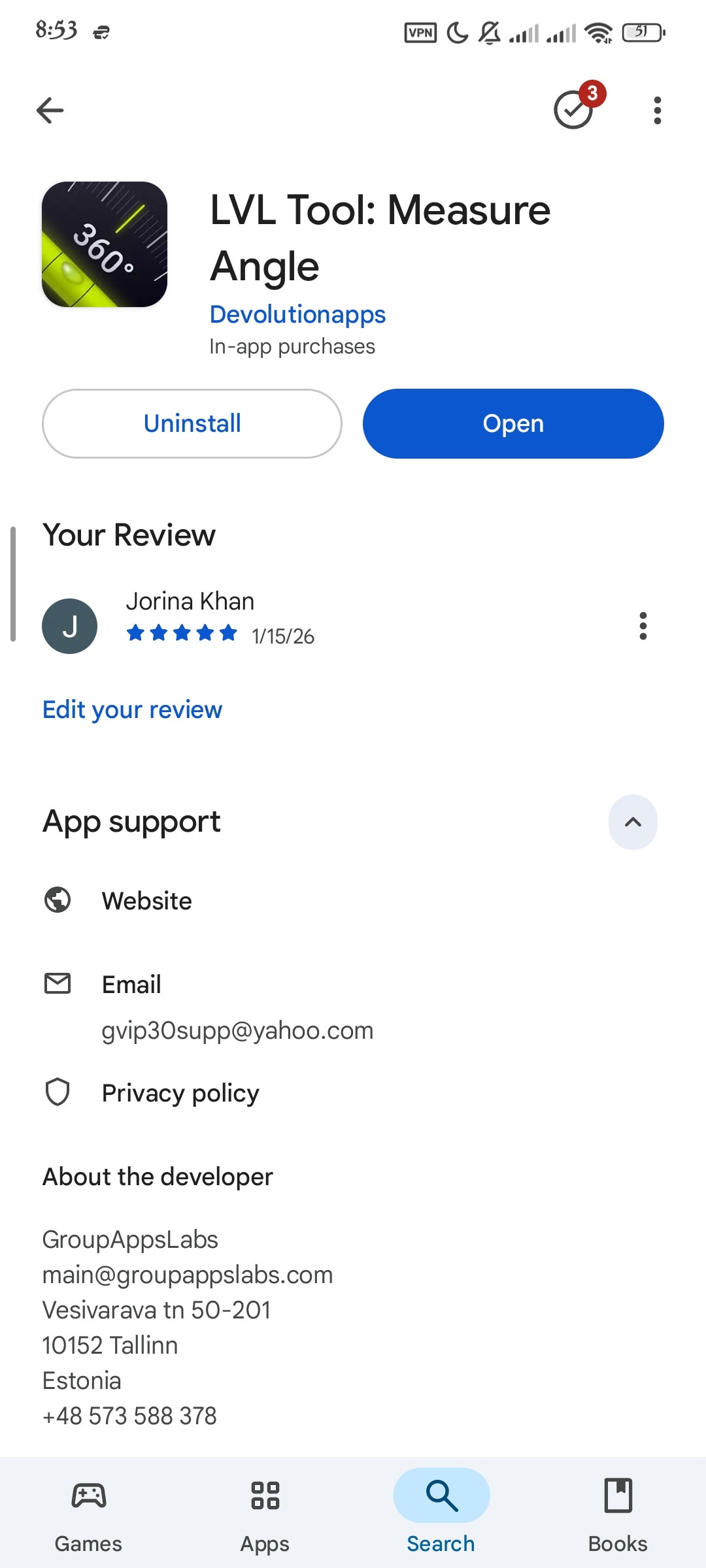
Task: View the Privacy policy
Action: 180,1093
